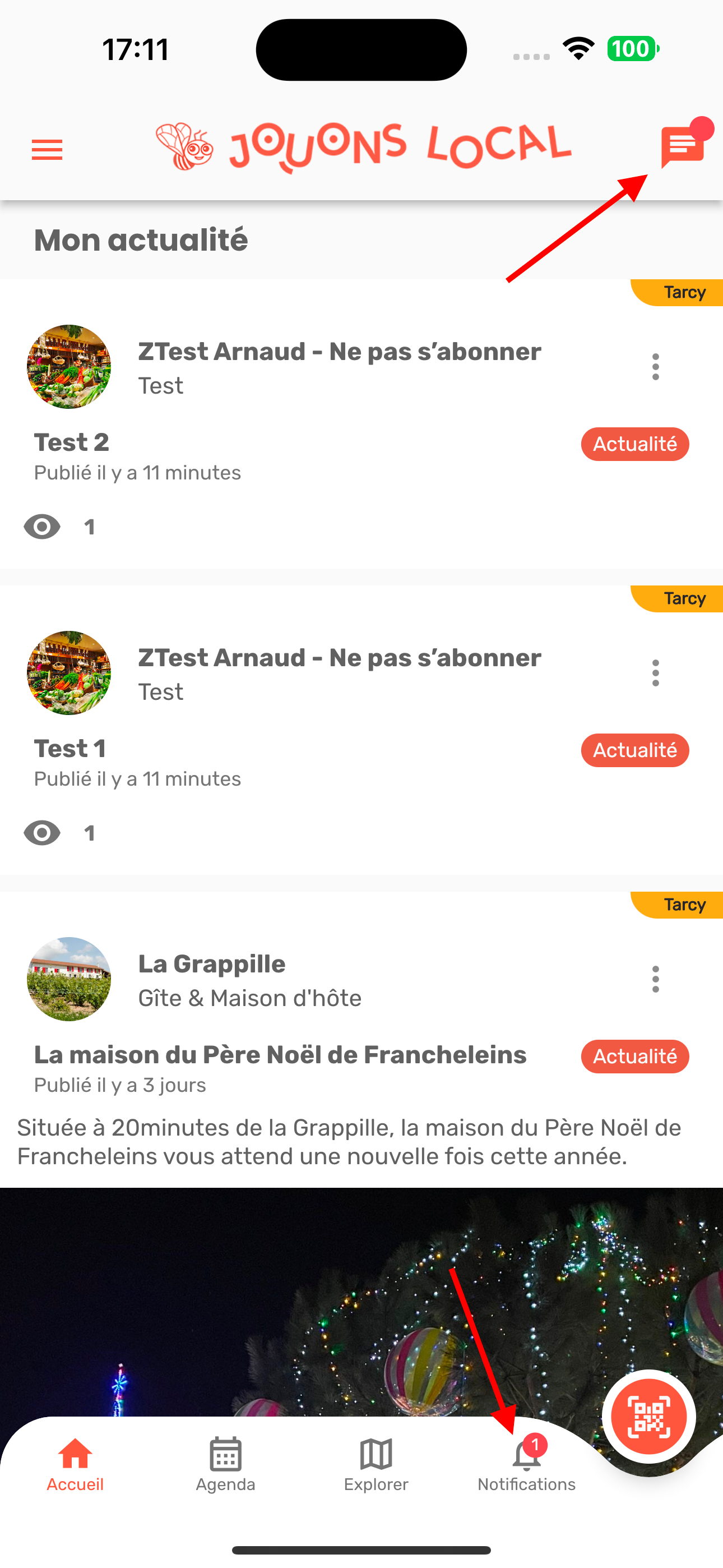Open the hamburger drawer menu
723x1568 pixels.
click(x=47, y=149)
